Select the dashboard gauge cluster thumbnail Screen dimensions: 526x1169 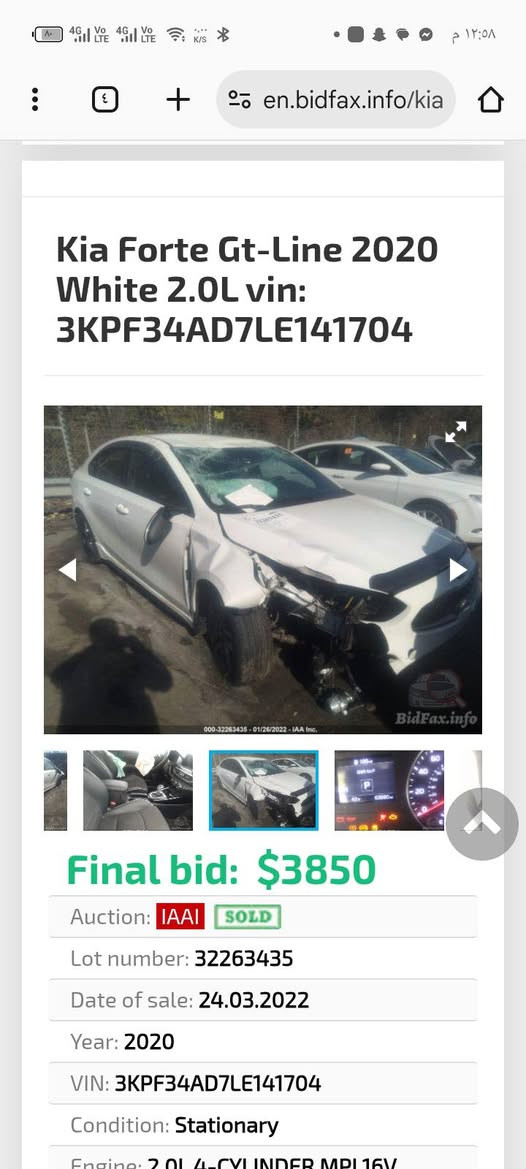coord(389,790)
